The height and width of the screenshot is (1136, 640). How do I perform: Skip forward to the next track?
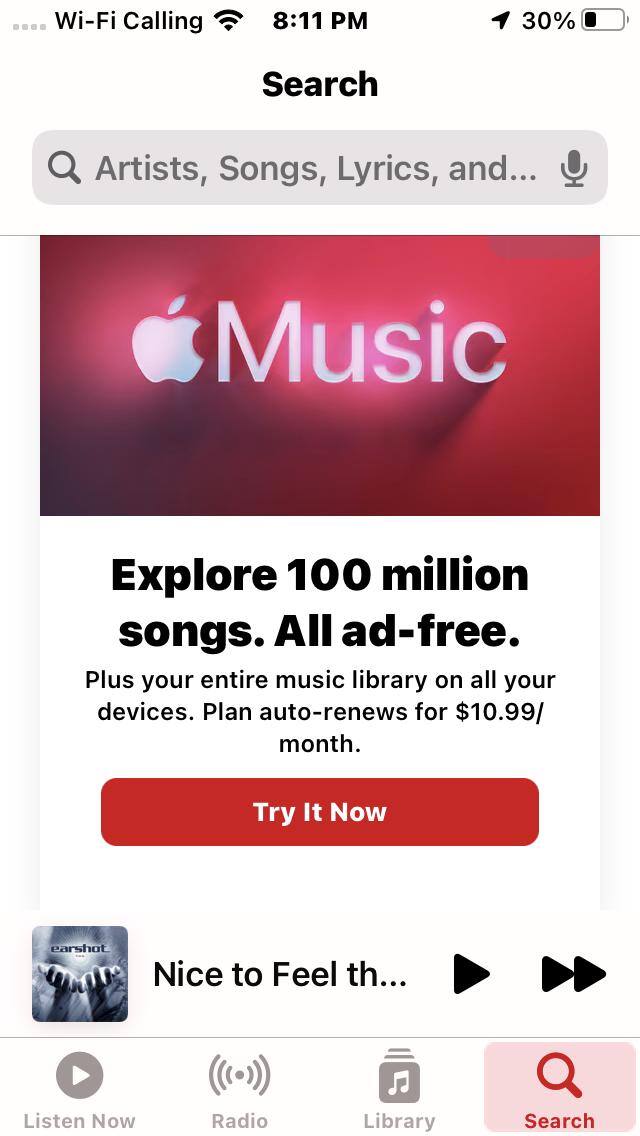click(x=573, y=973)
